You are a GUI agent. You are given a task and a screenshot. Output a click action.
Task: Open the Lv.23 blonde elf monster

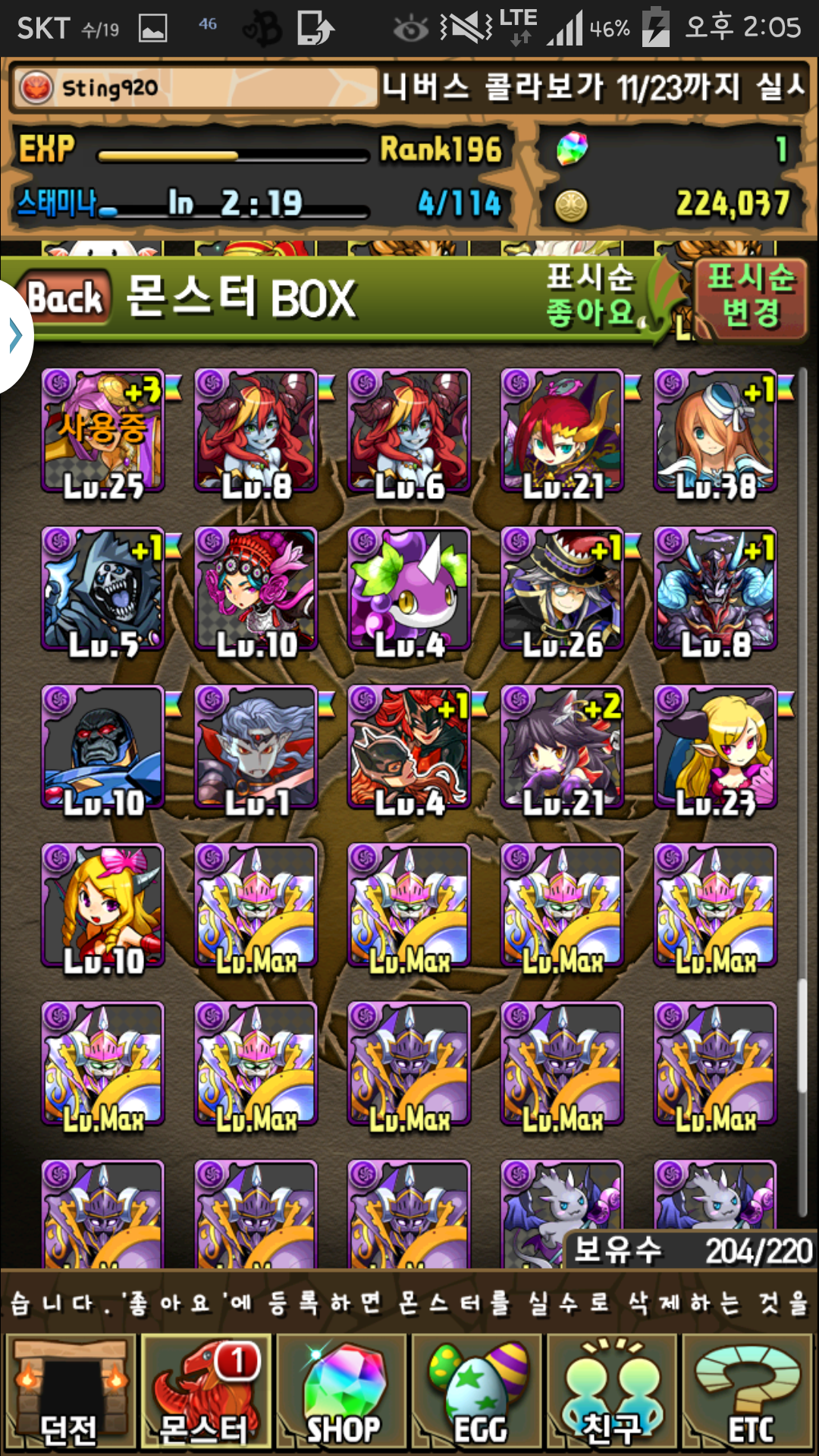coord(716,748)
